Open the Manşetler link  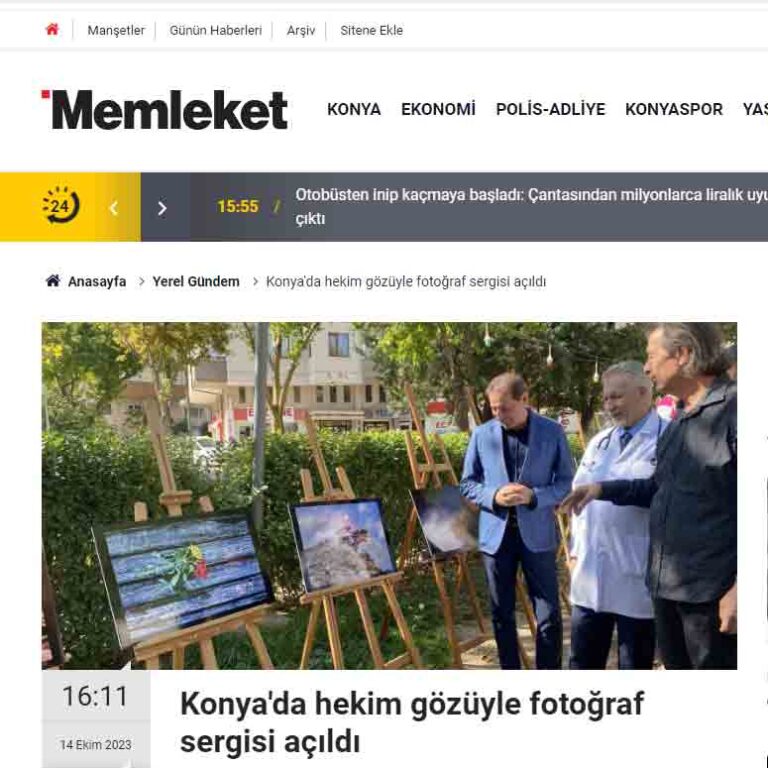coord(116,30)
